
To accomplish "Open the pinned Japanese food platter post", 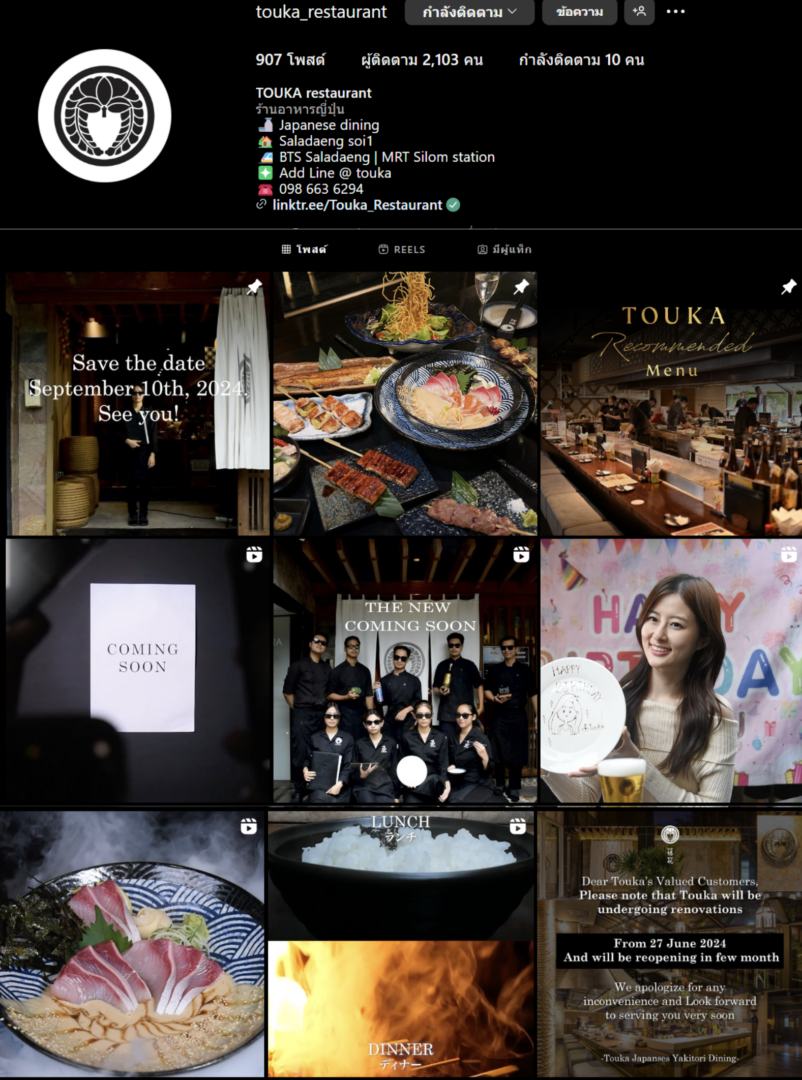I will coord(404,403).
